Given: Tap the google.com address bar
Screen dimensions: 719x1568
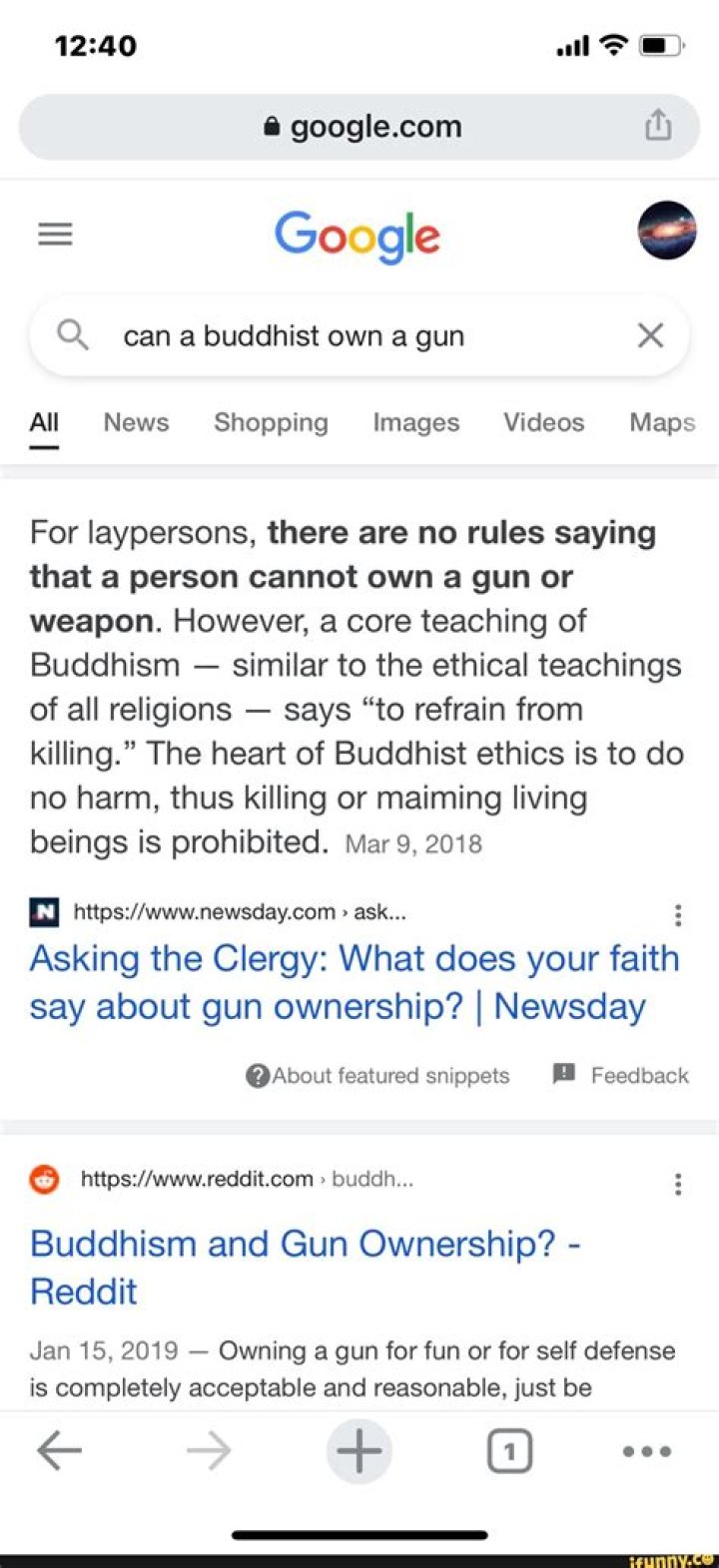Looking at the screenshot, I should (359, 126).
